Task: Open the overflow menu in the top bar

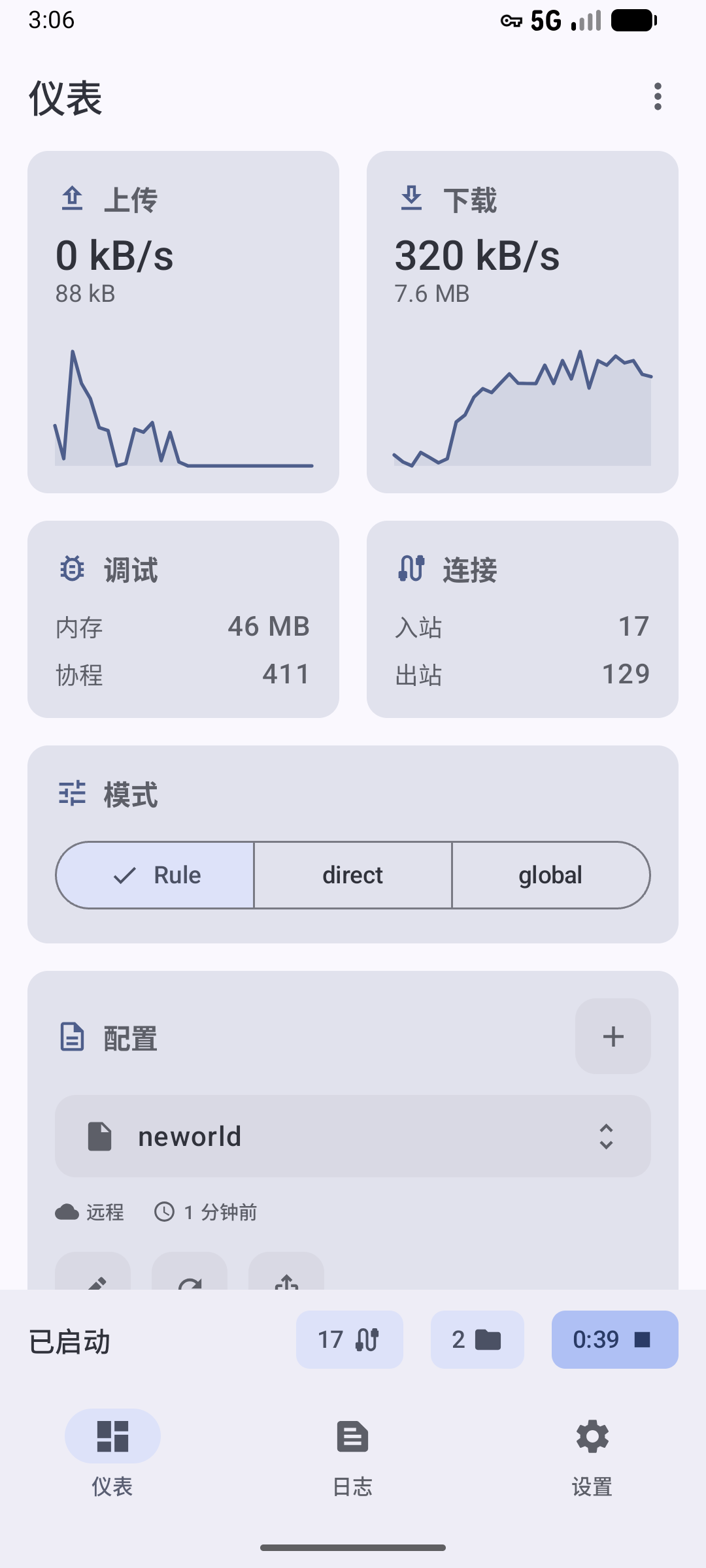Action: point(658,97)
